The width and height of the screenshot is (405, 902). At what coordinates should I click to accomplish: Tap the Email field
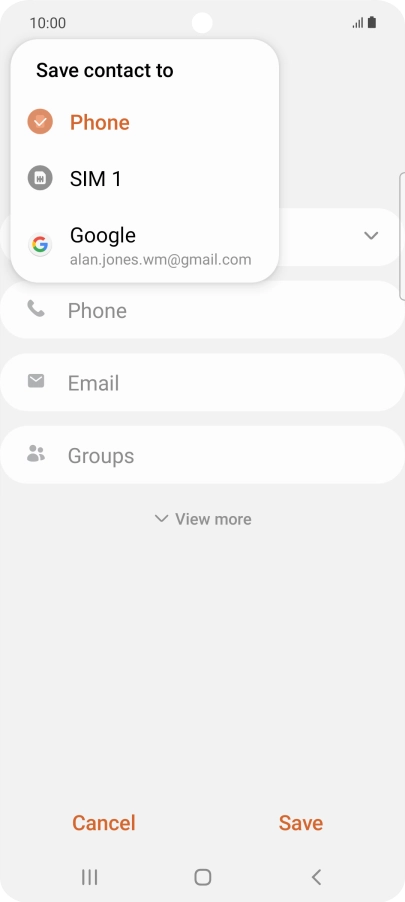pos(202,383)
